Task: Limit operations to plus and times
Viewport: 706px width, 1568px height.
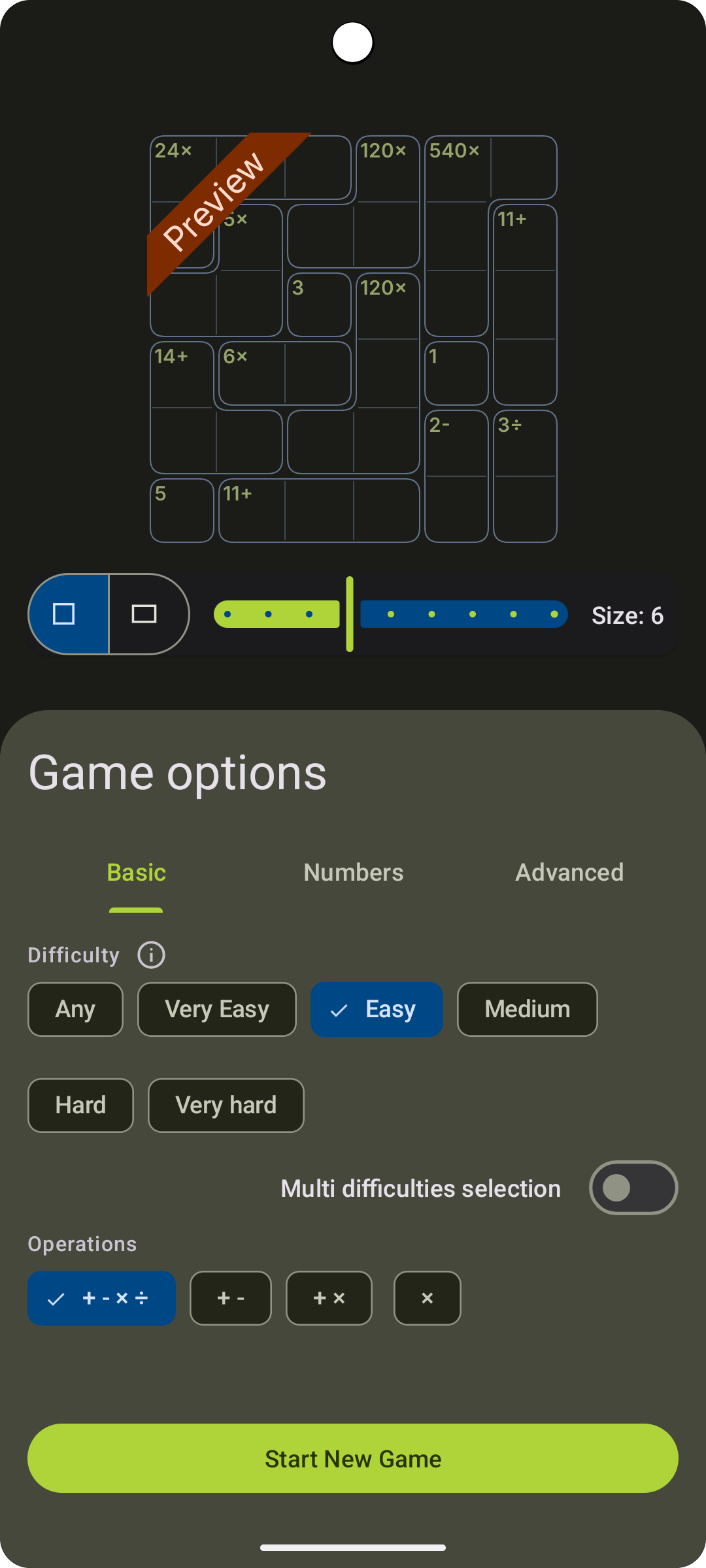Action: pos(329,1298)
